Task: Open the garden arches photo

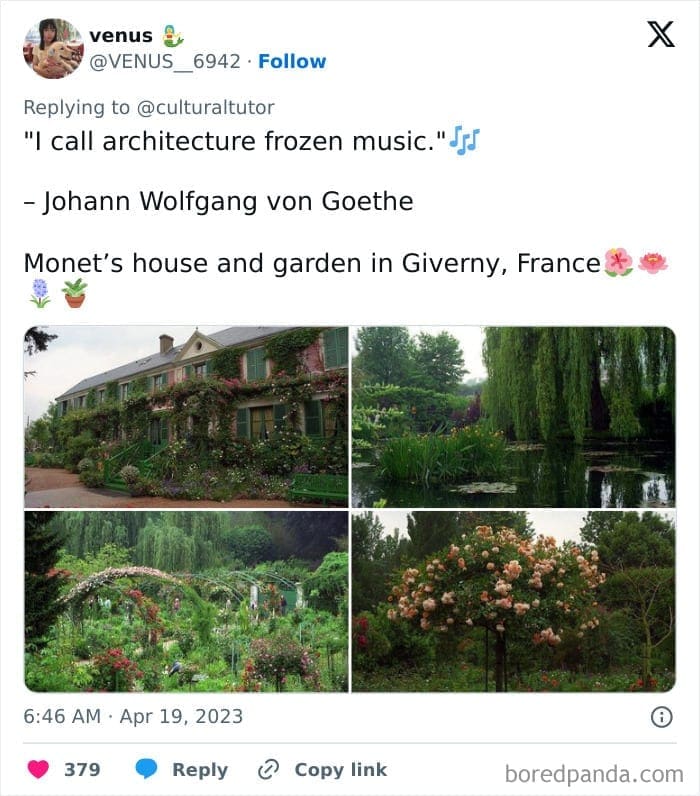Action: (186, 601)
